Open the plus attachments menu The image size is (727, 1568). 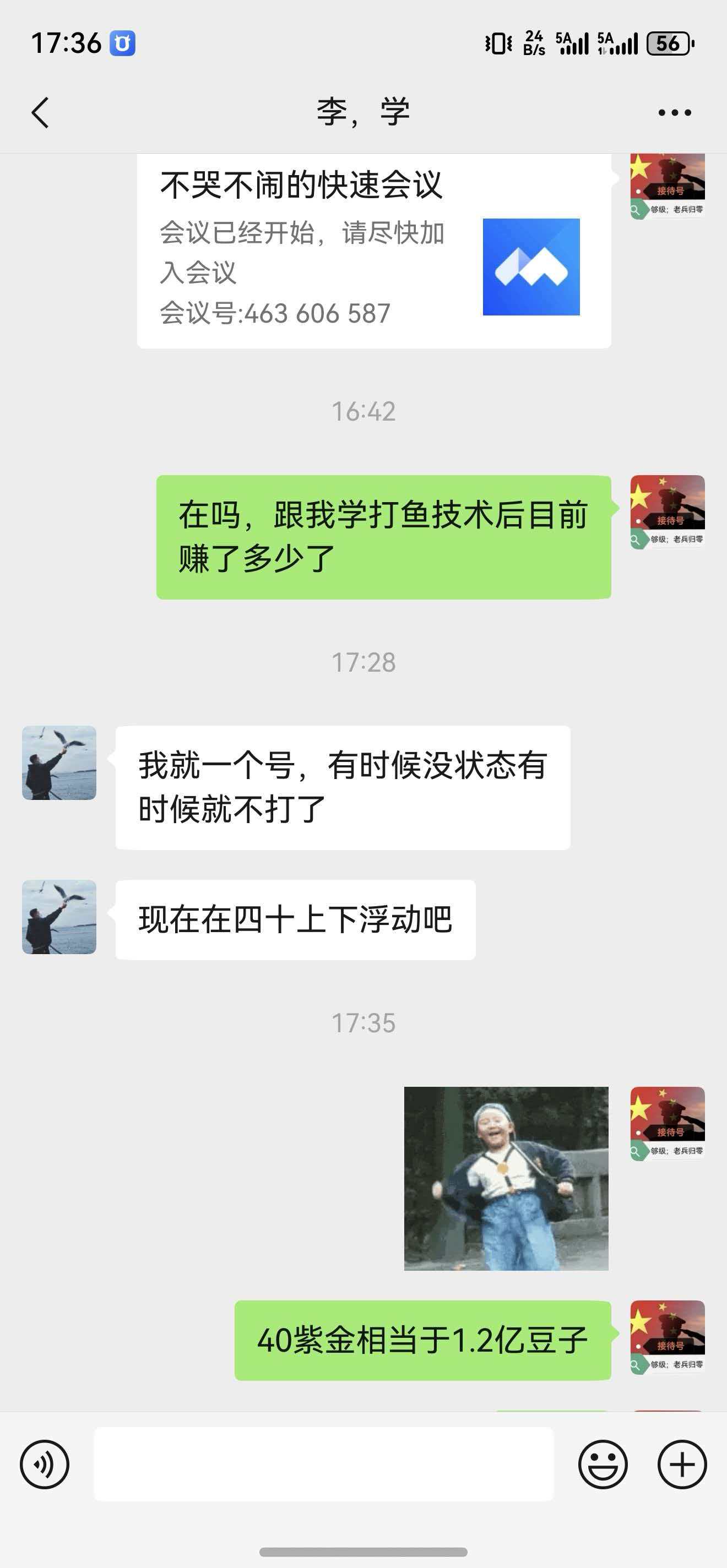pos(681,1464)
